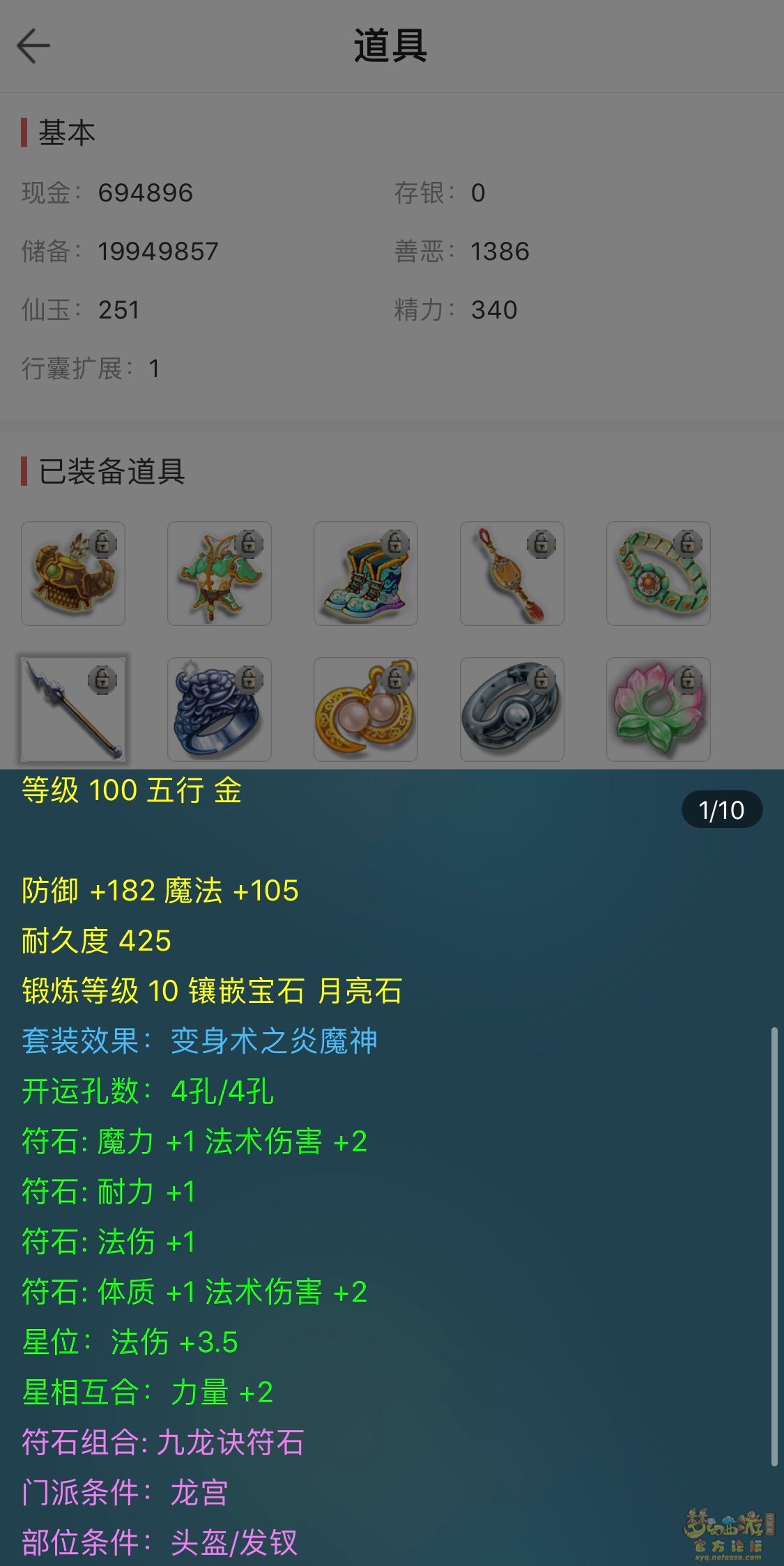
Task: Open the golden pearl earring item
Action: [366, 709]
